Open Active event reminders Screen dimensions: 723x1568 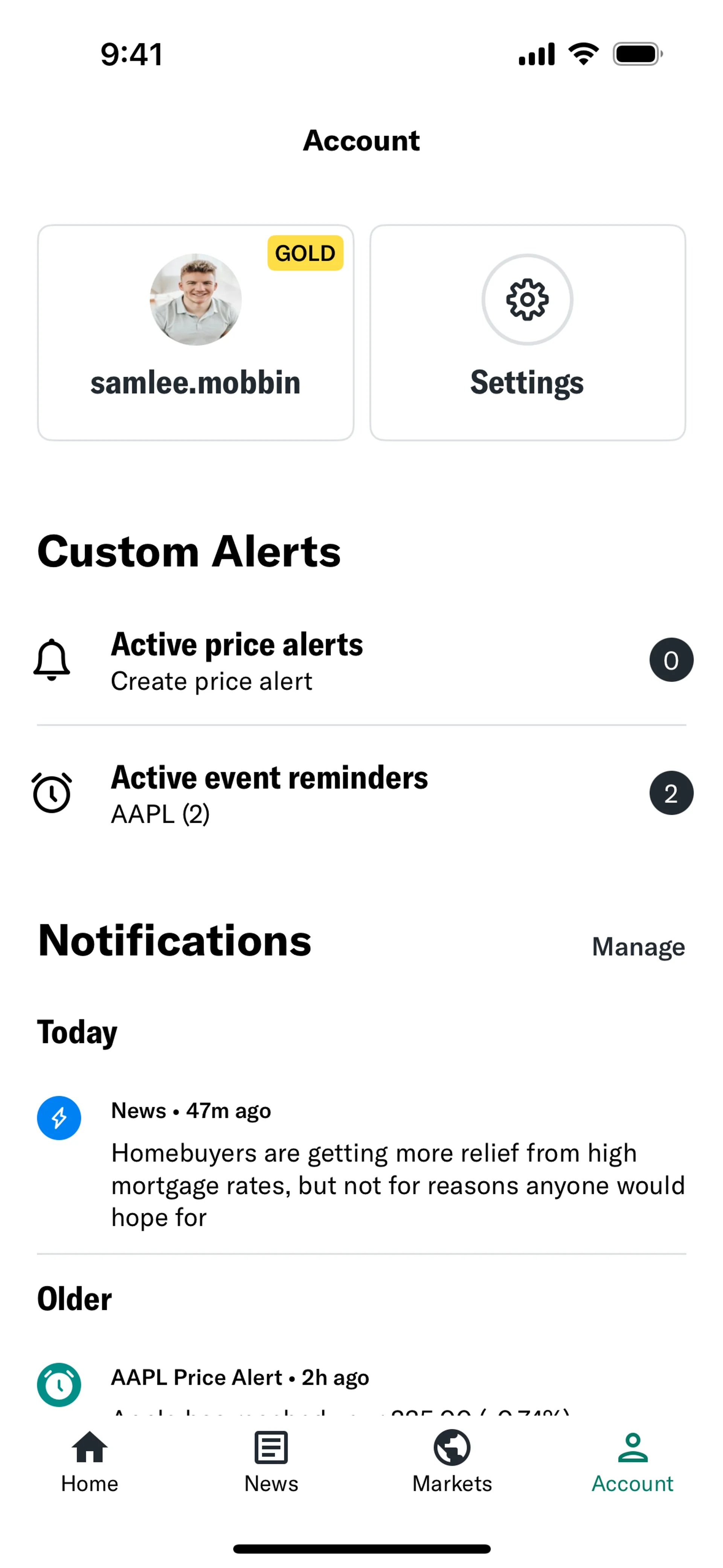pos(361,793)
